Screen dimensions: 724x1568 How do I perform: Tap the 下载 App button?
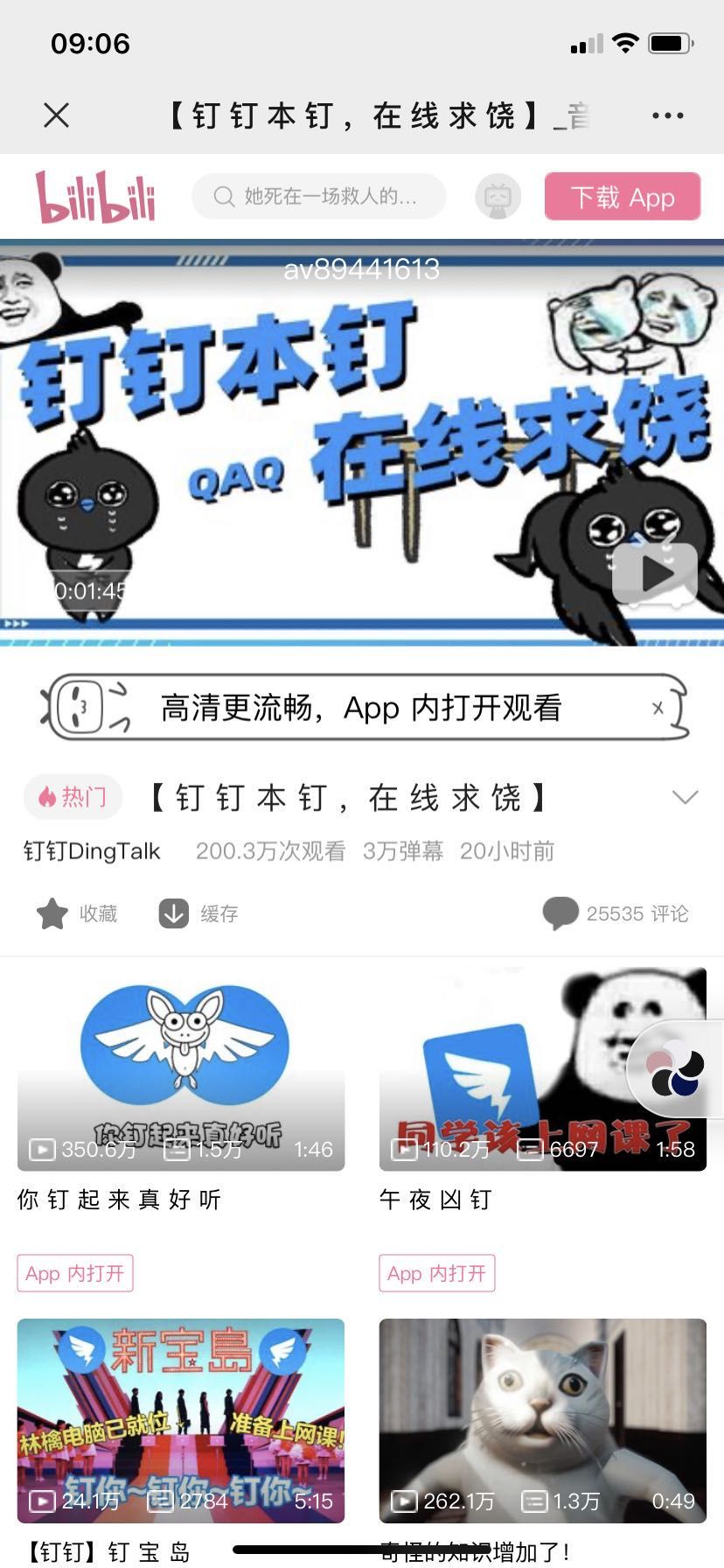pos(622,197)
